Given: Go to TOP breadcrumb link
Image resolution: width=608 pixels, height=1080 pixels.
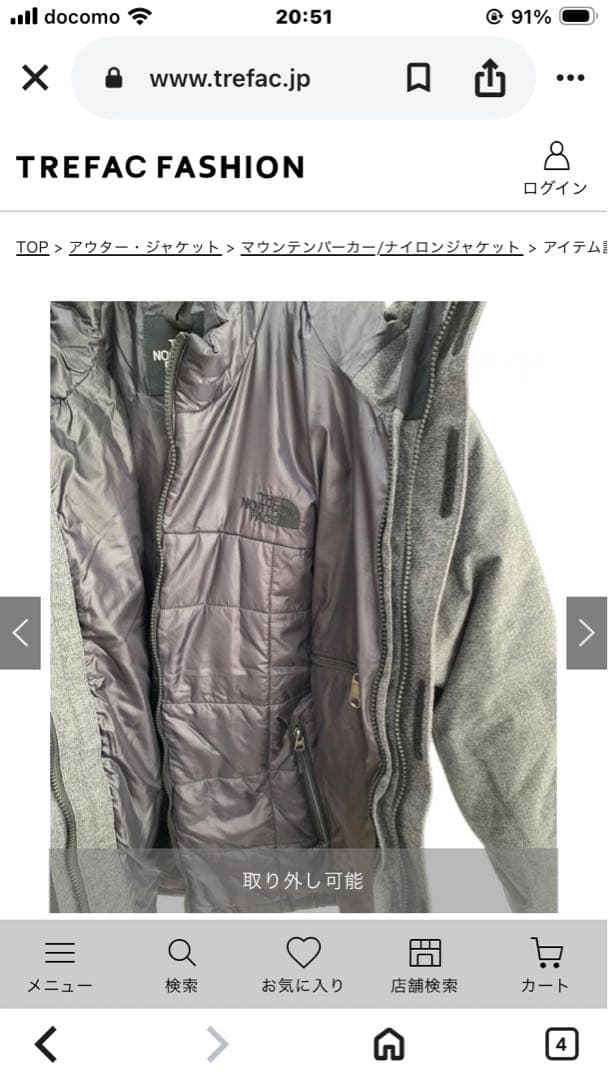Looking at the screenshot, I should (32, 247).
